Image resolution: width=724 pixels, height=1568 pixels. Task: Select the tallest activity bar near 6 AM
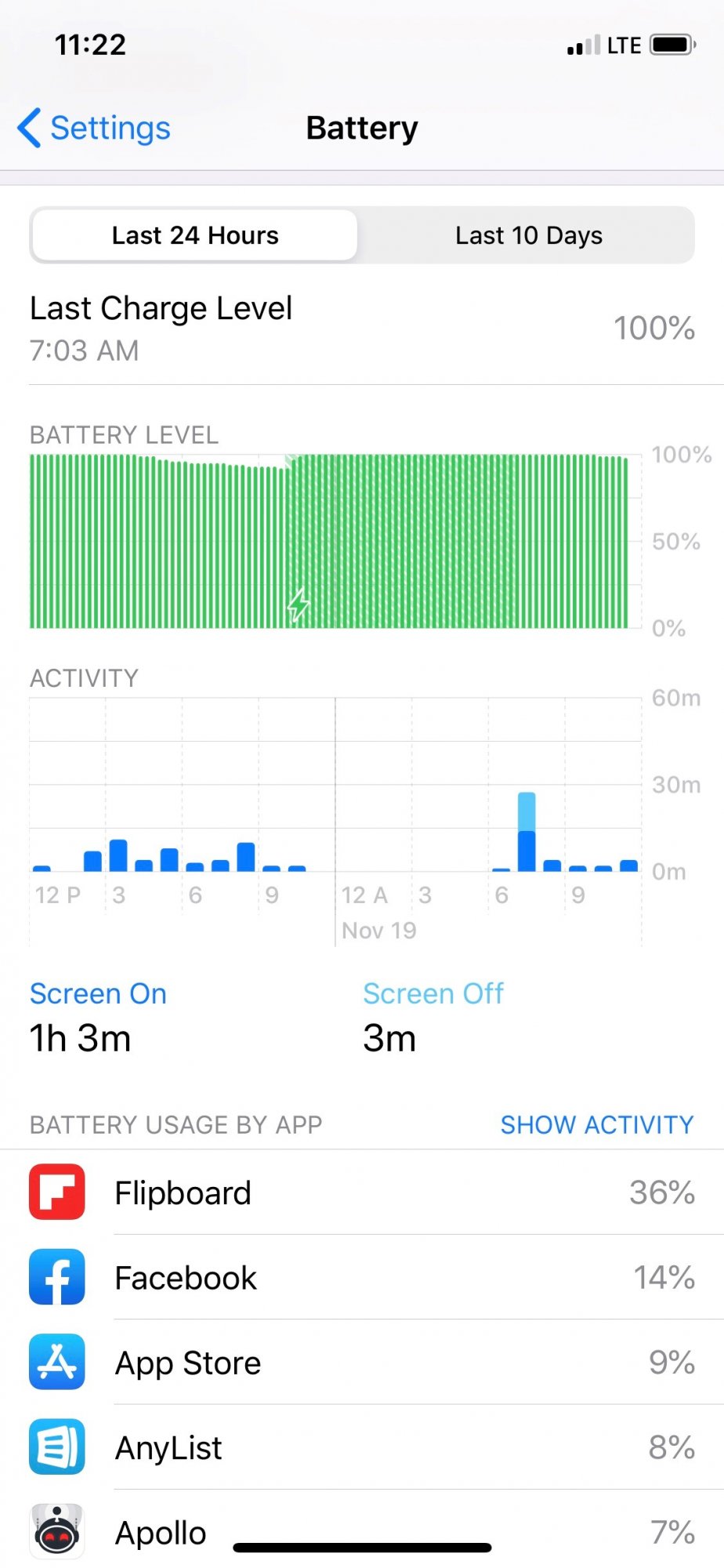(527, 833)
